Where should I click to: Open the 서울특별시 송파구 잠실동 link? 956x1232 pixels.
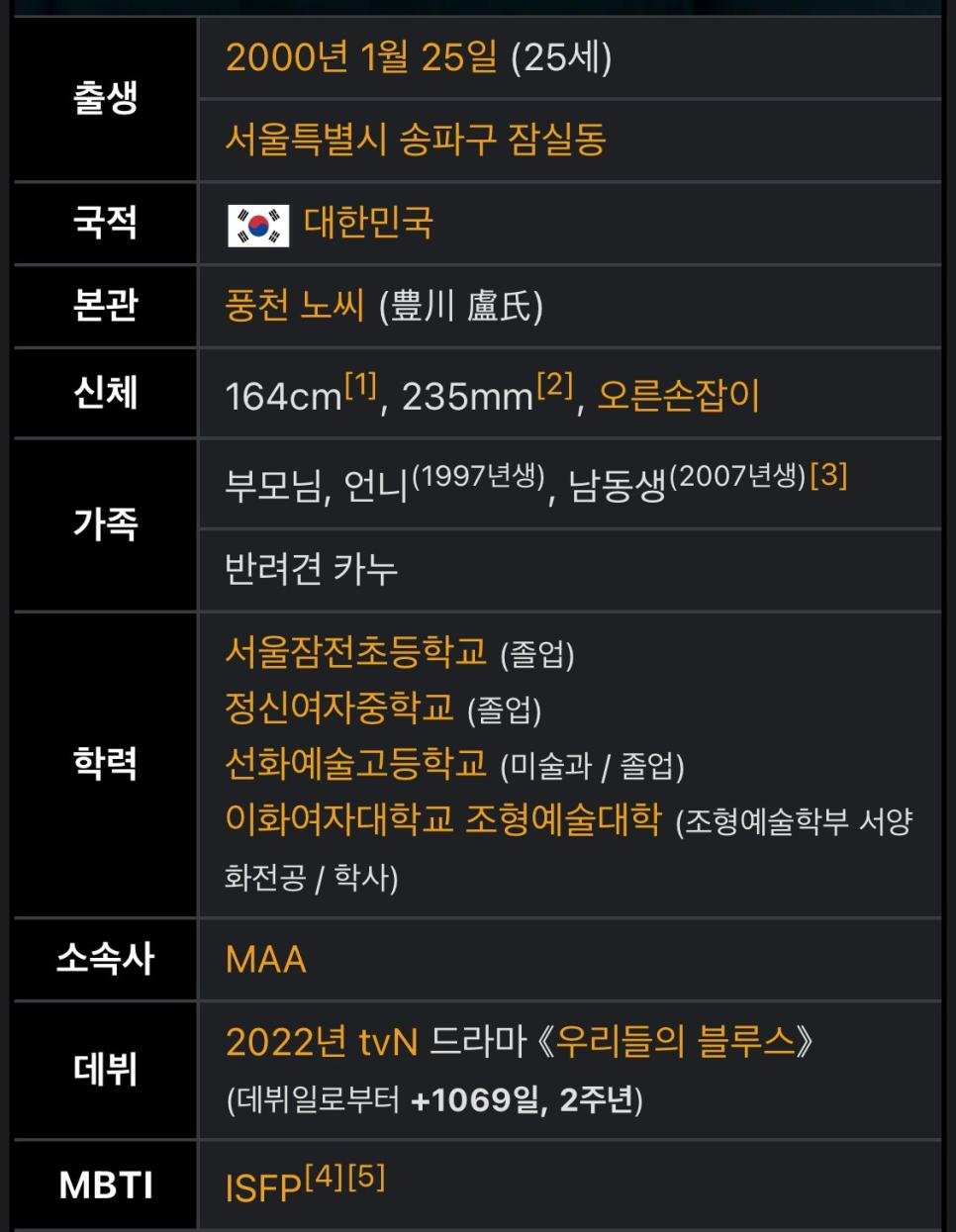pyautogui.click(x=415, y=140)
